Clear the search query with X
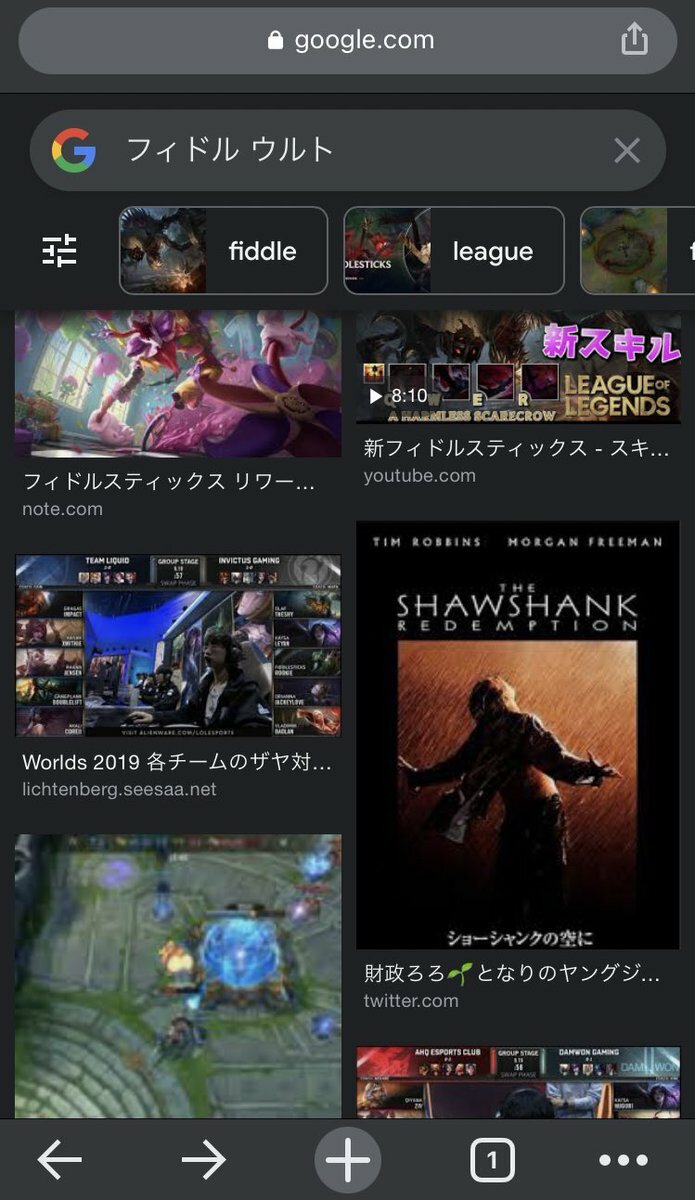 [627, 151]
